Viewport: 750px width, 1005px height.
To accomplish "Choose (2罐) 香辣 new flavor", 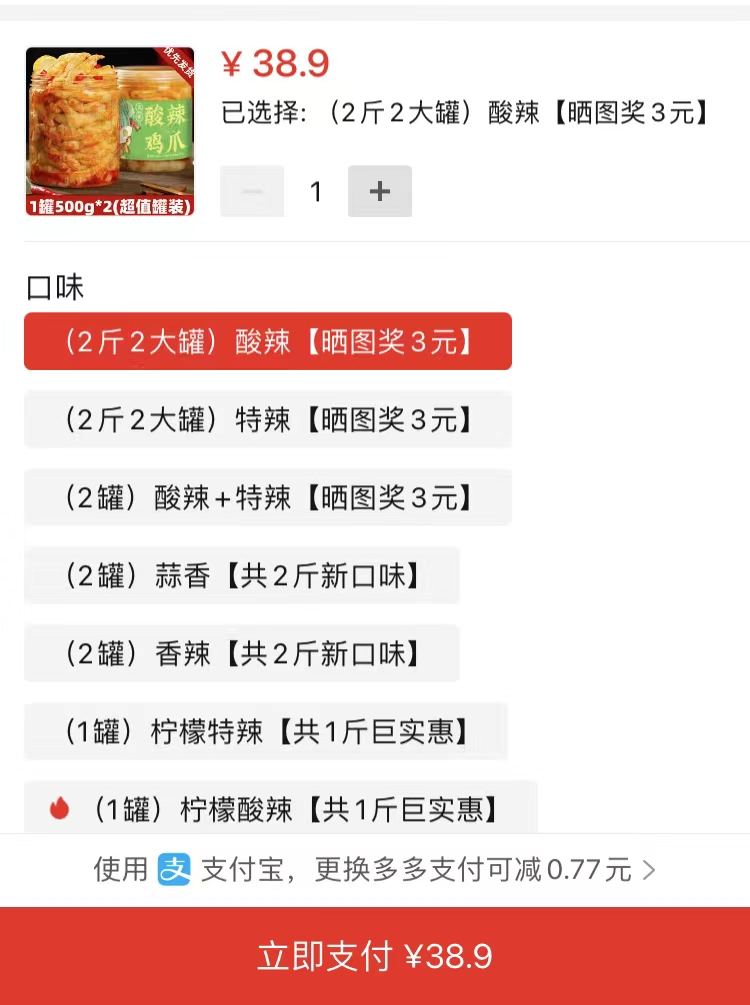I will [242, 654].
